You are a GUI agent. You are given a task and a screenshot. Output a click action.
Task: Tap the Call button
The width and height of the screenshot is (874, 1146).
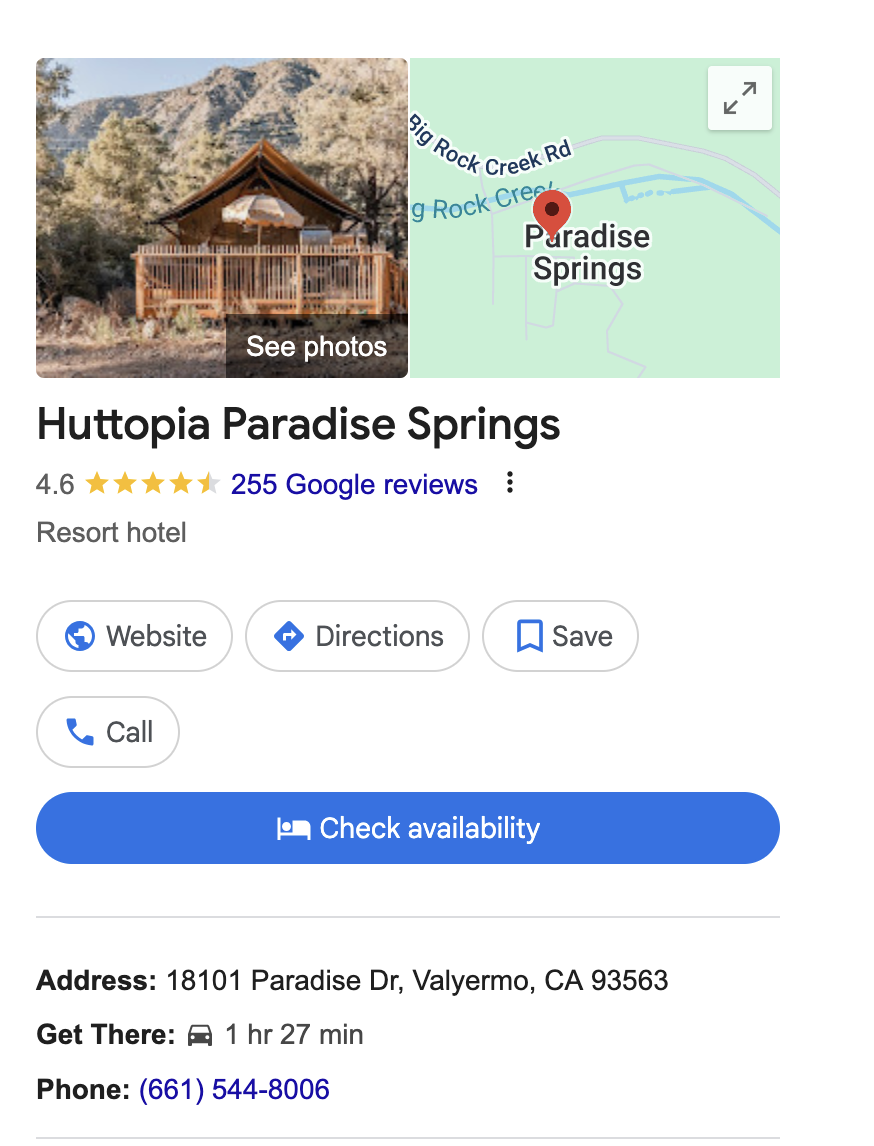[x=108, y=732]
